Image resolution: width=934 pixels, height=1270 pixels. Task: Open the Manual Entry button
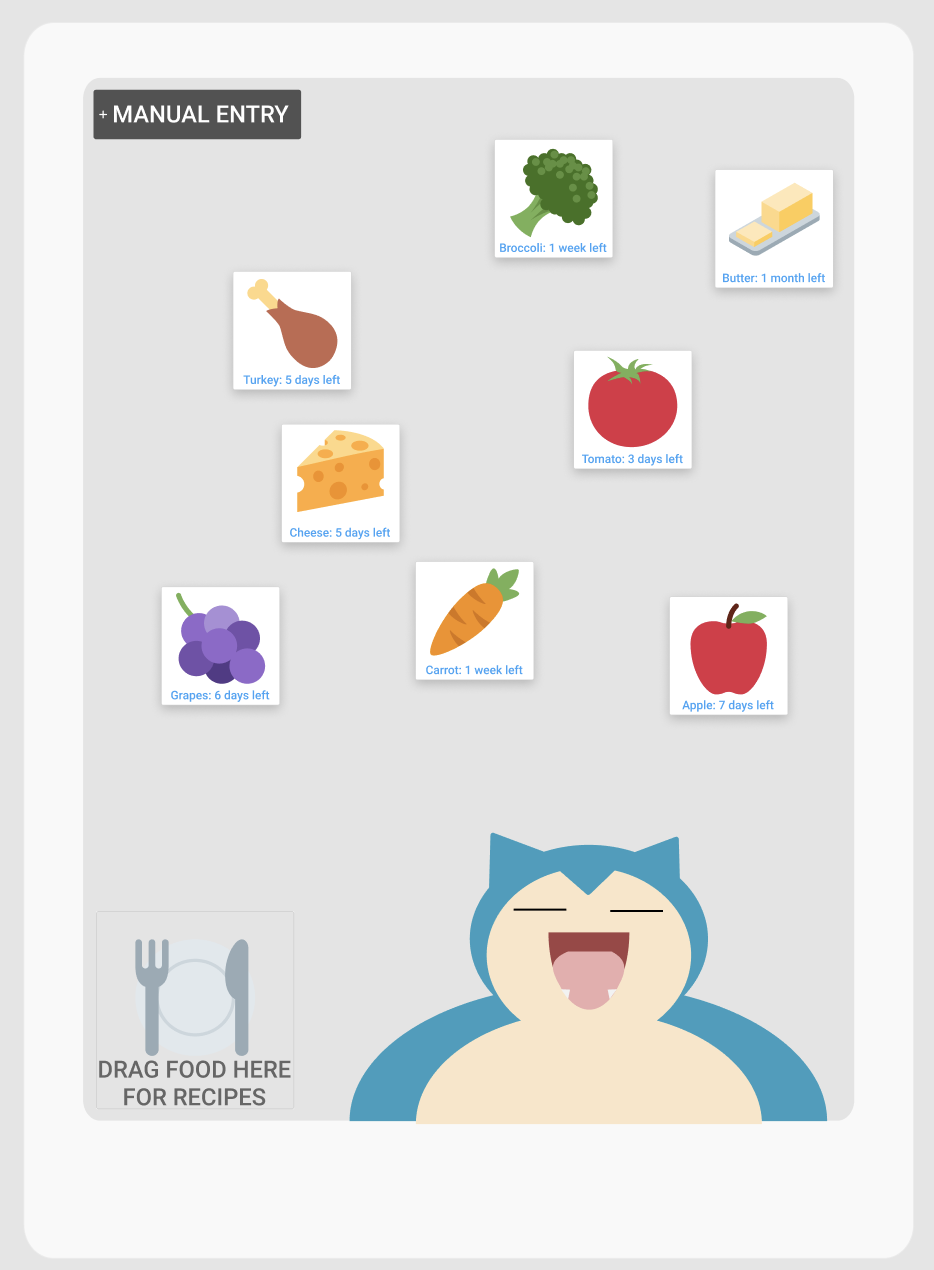[197, 115]
